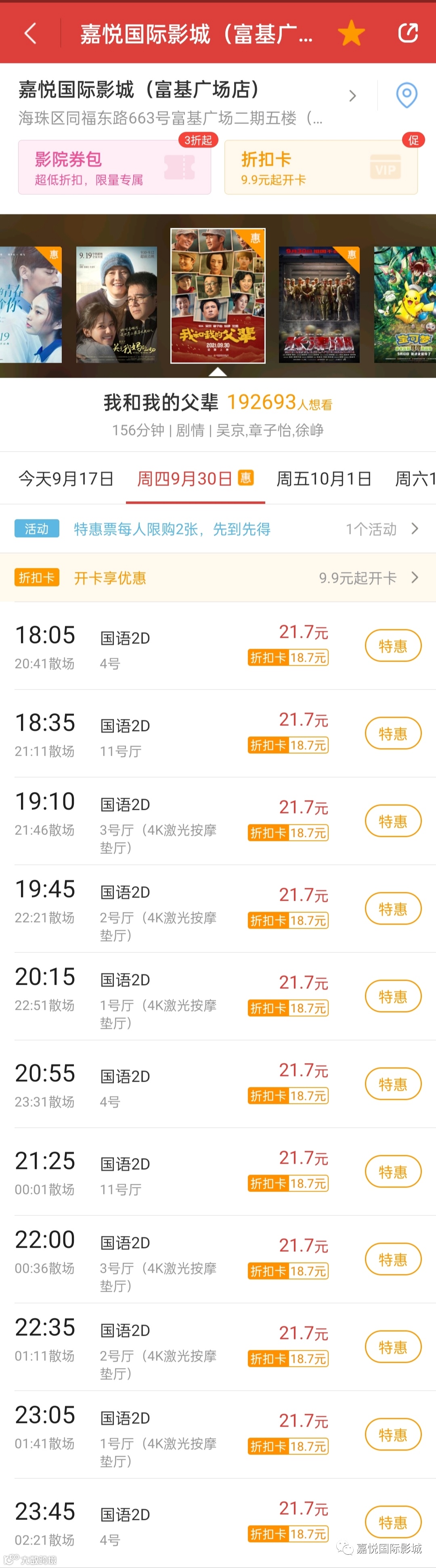Open the cinema location map pin
Viewport: 436px width, 1568px height.
[x=406, y=96]
